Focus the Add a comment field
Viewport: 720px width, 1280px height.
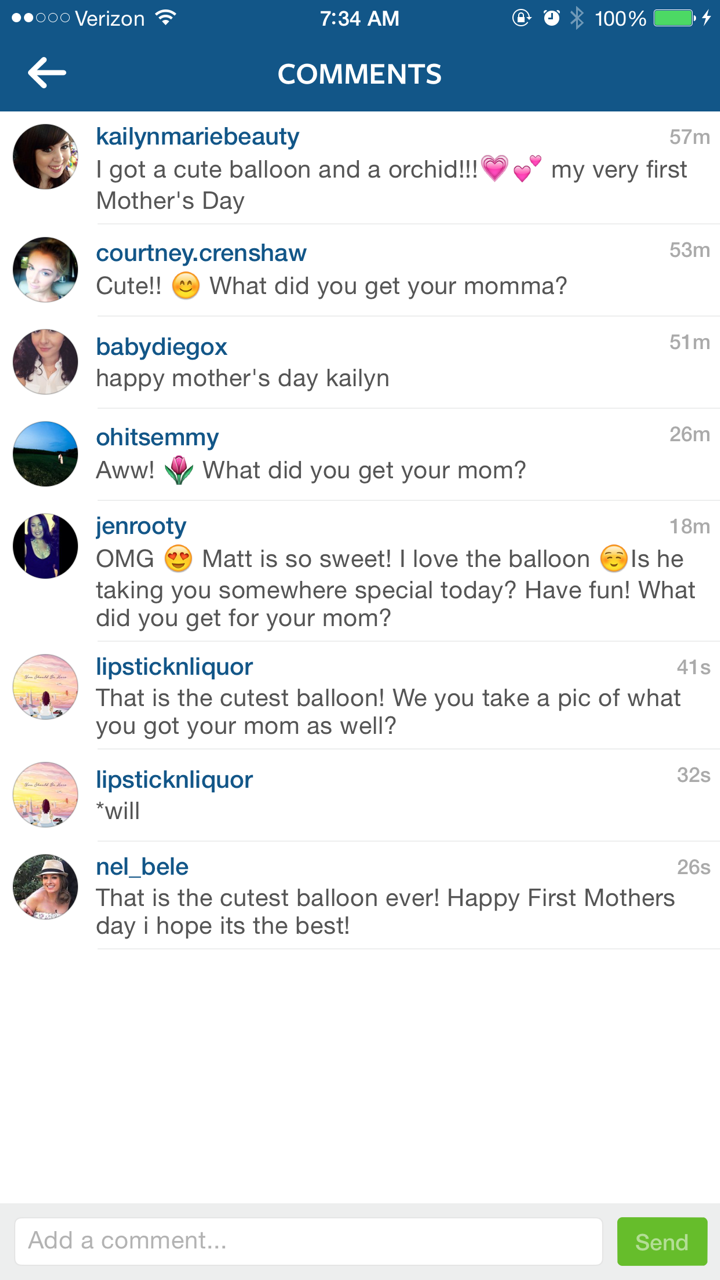click(x=308, y=1241)
